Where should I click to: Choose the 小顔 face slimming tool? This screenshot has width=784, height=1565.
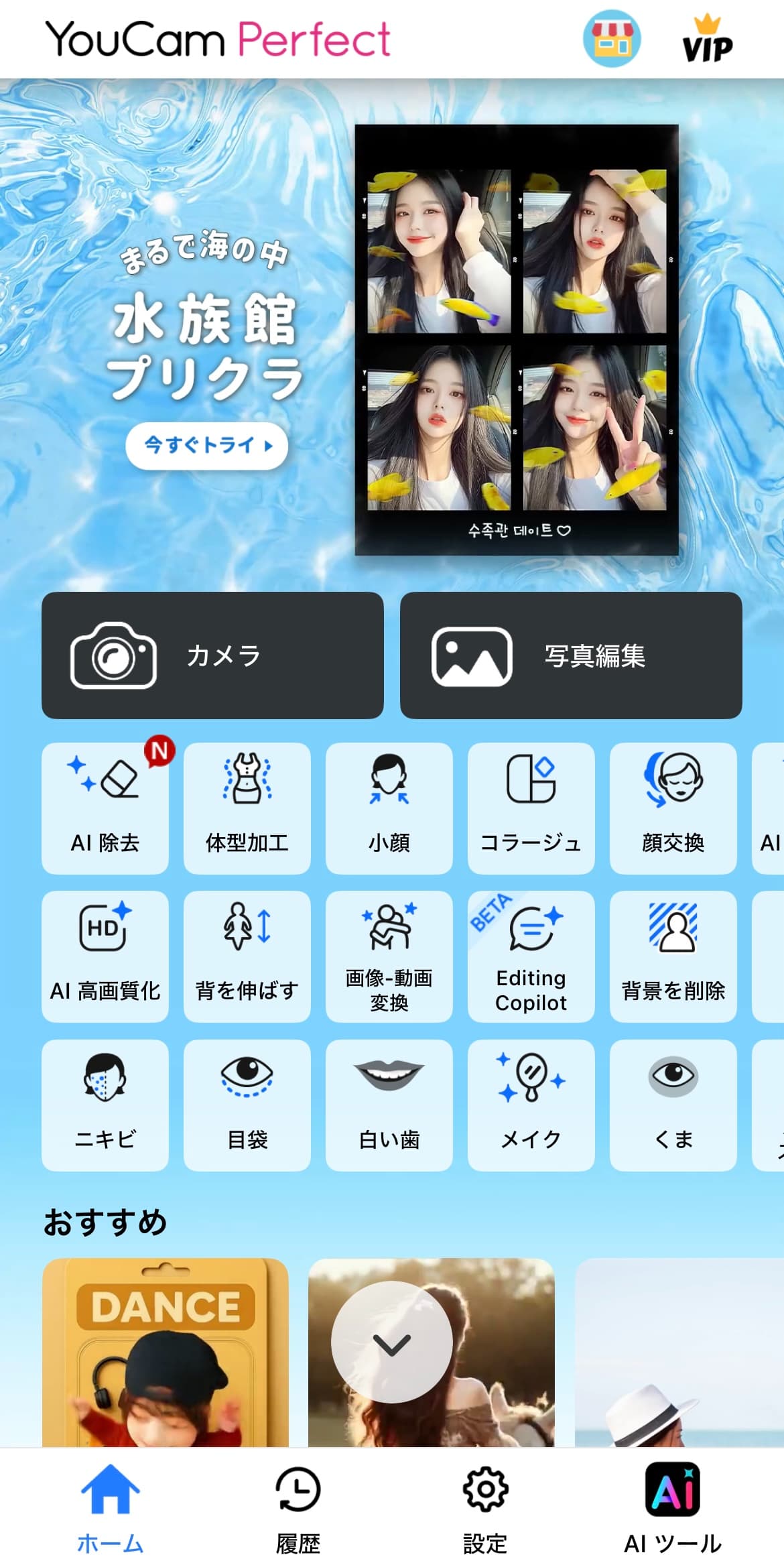pyautogui.click(x=389, y=808)
